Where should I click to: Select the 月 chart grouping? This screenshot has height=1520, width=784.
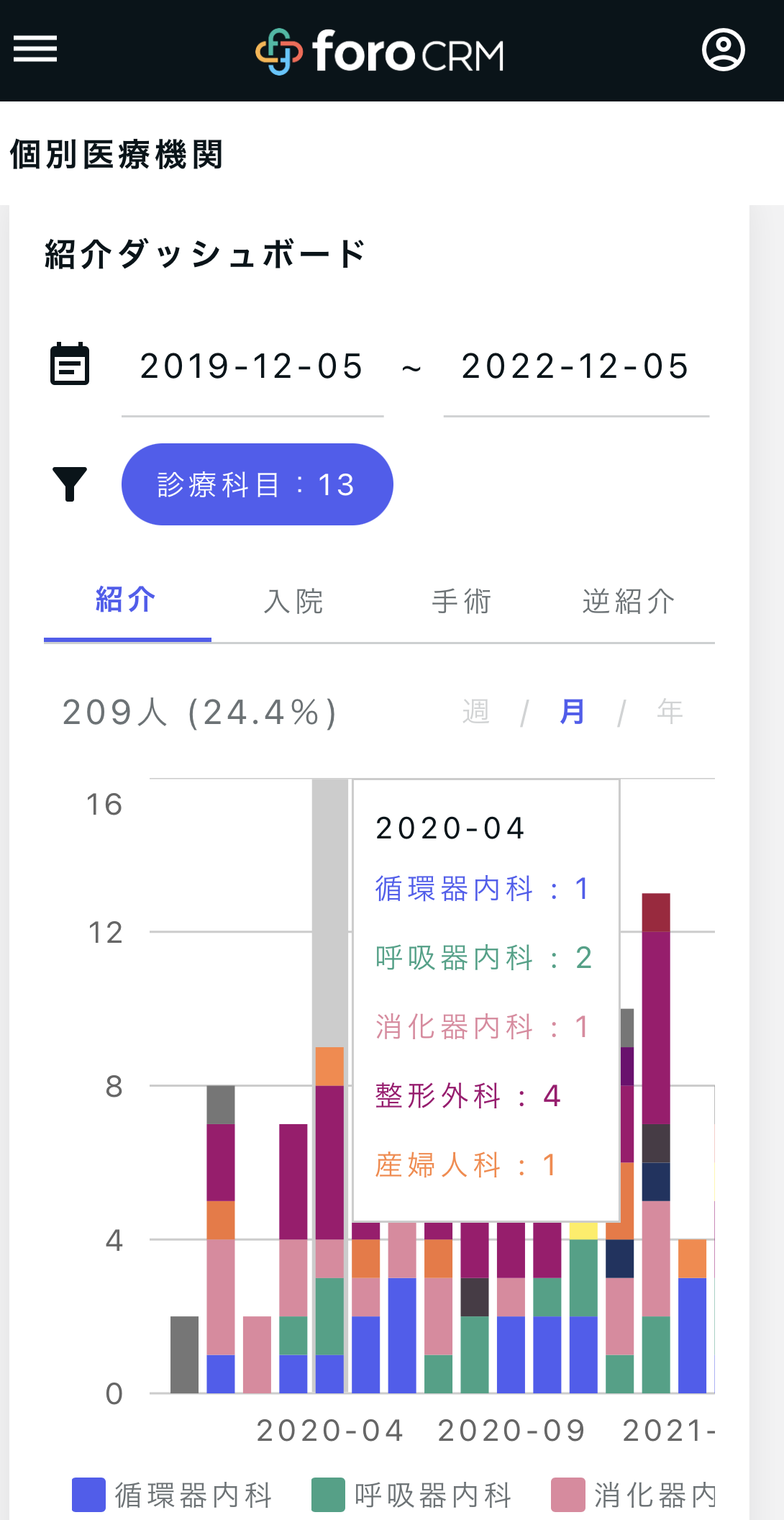(x=573, y=712)
